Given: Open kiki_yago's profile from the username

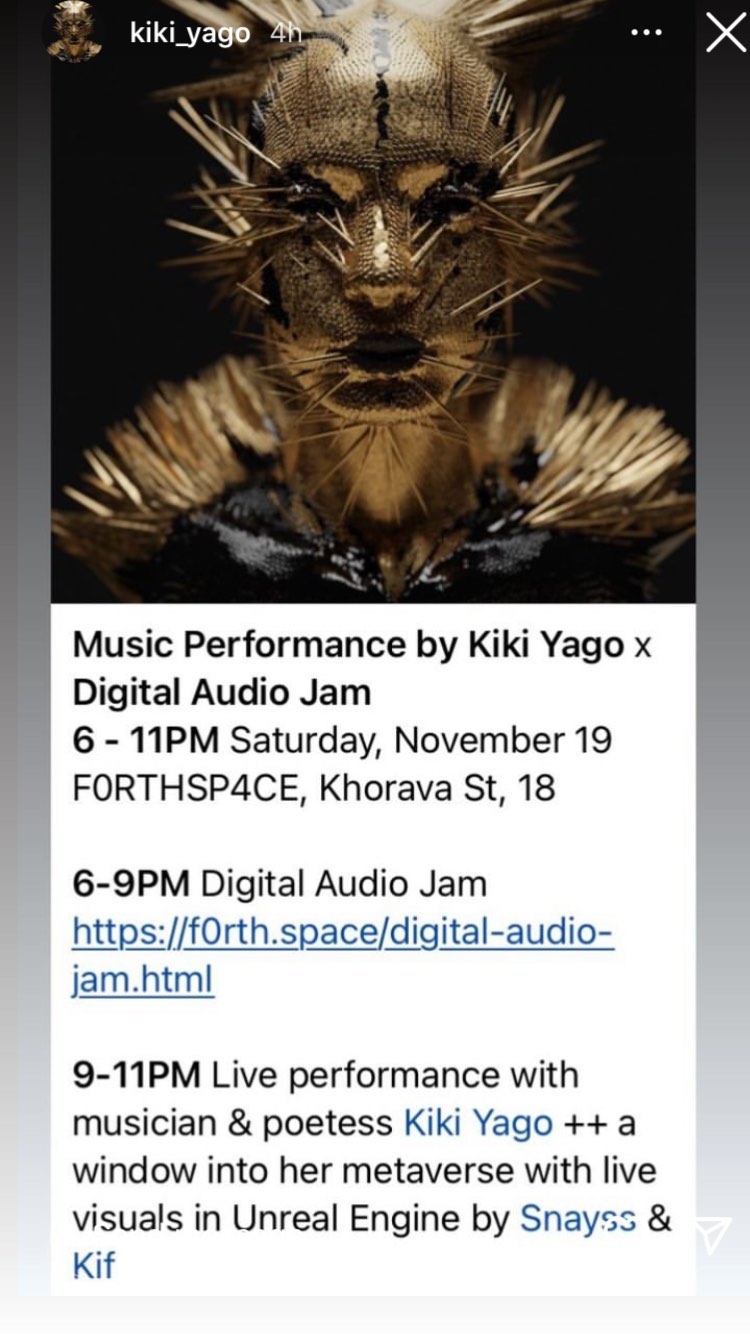Looking at the screenshot, I should pos(190,33).
